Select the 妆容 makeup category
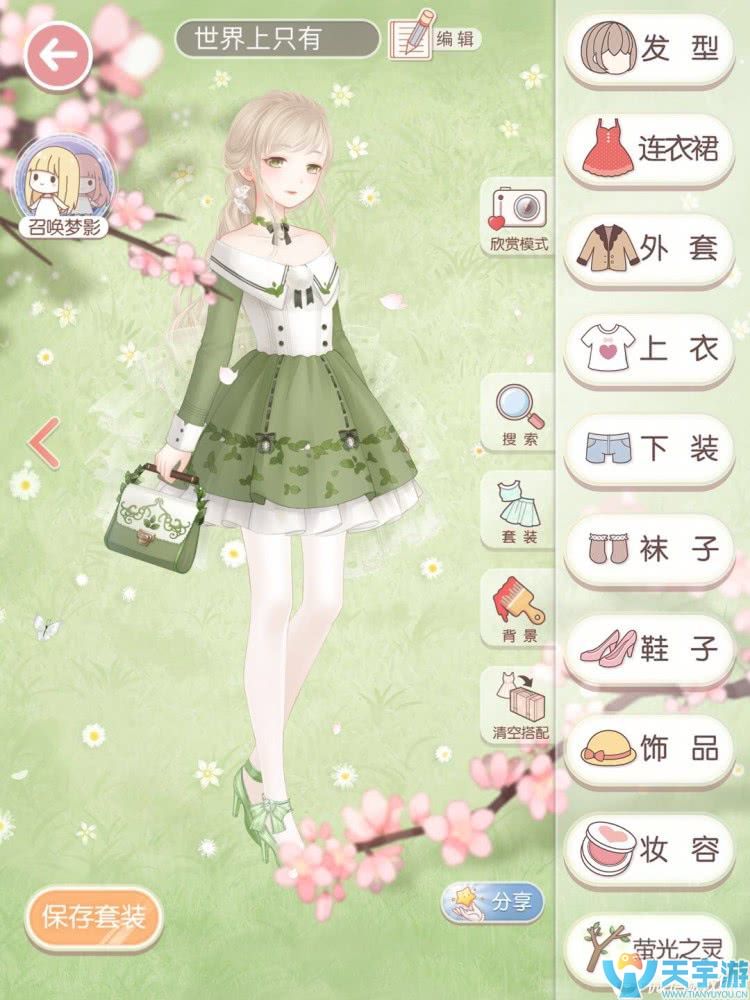The height and width of the screenshot is (1000, 750). [650, 849]
